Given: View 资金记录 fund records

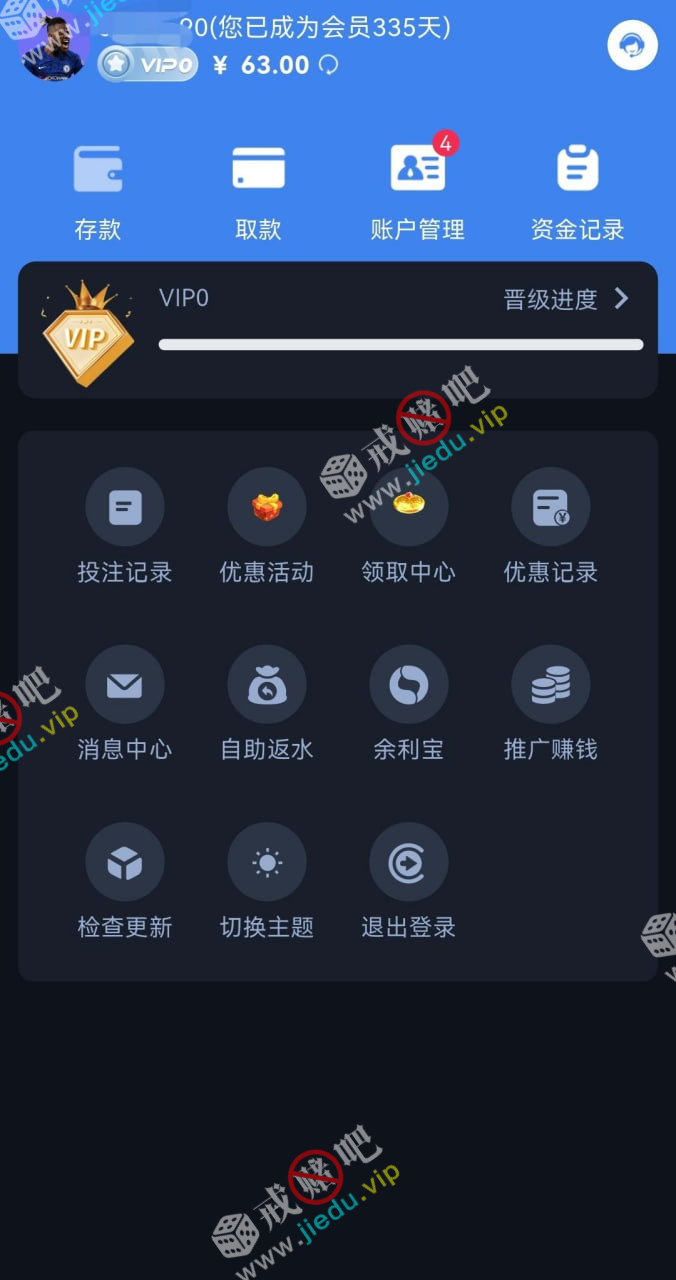Looking at the screenshot, I should click(x=577, y=190).
